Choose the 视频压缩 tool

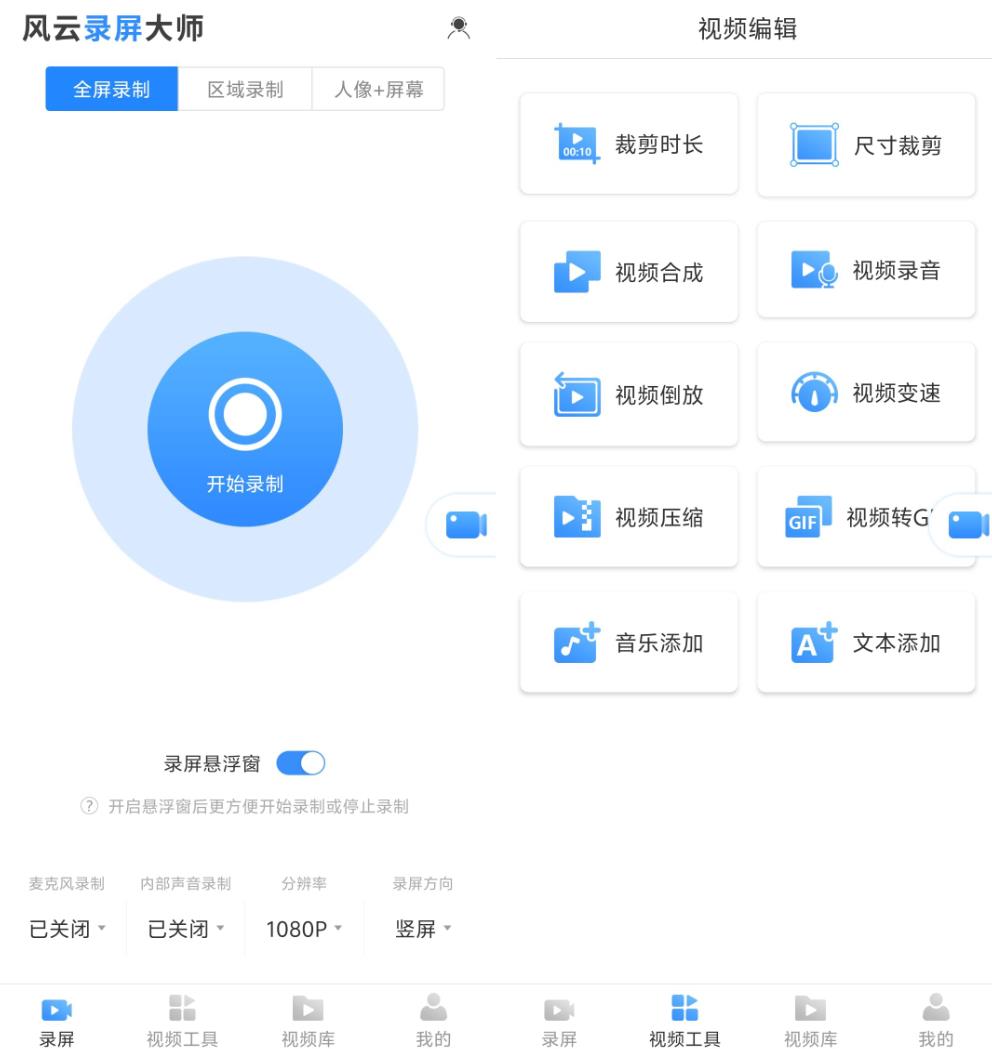(x=629, y=518)
